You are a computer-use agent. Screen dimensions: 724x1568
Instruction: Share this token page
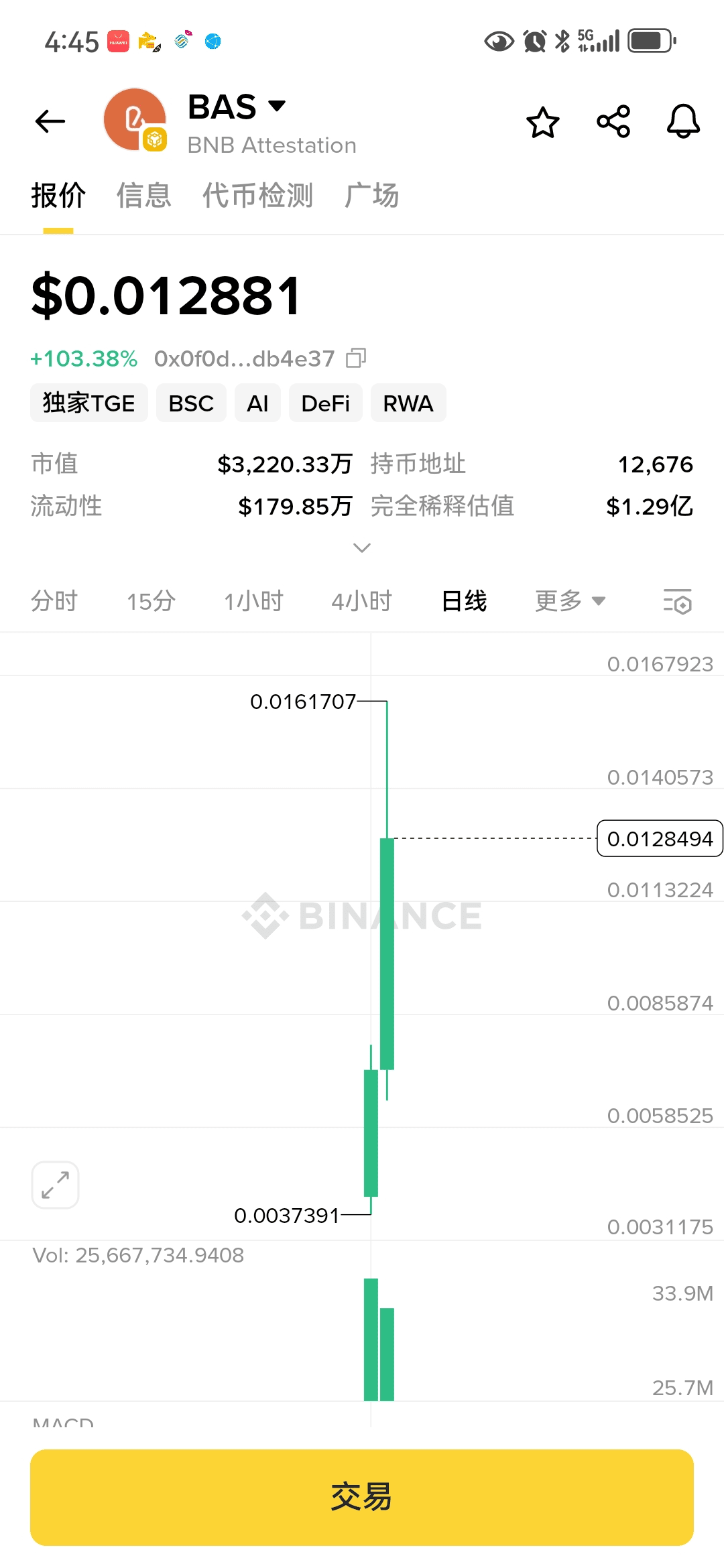click(613, 121)
